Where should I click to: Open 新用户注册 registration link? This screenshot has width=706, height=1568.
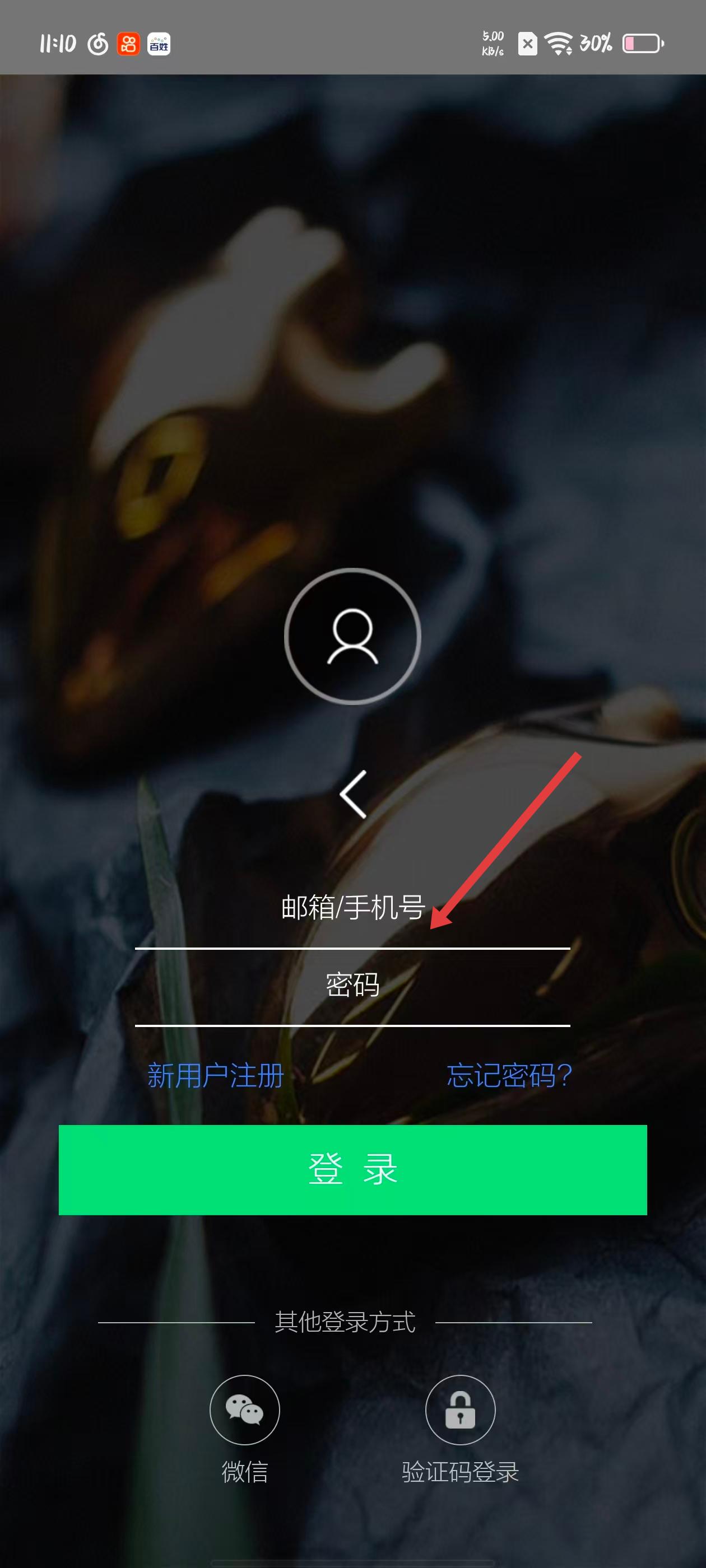click(x=216, y=1076)
